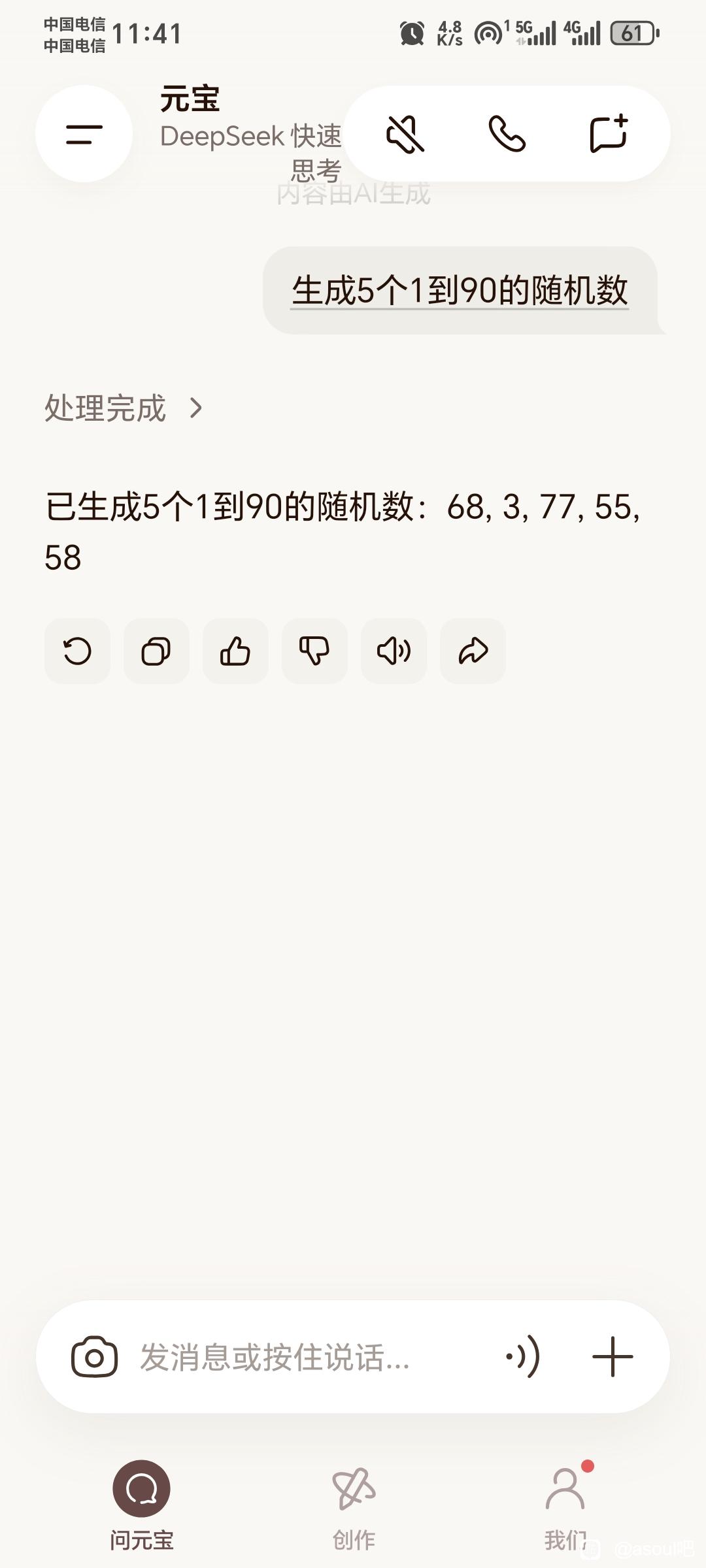Tap the sent message about random numbers
The image size is (706, 1568).
click(x=460, y=290)
